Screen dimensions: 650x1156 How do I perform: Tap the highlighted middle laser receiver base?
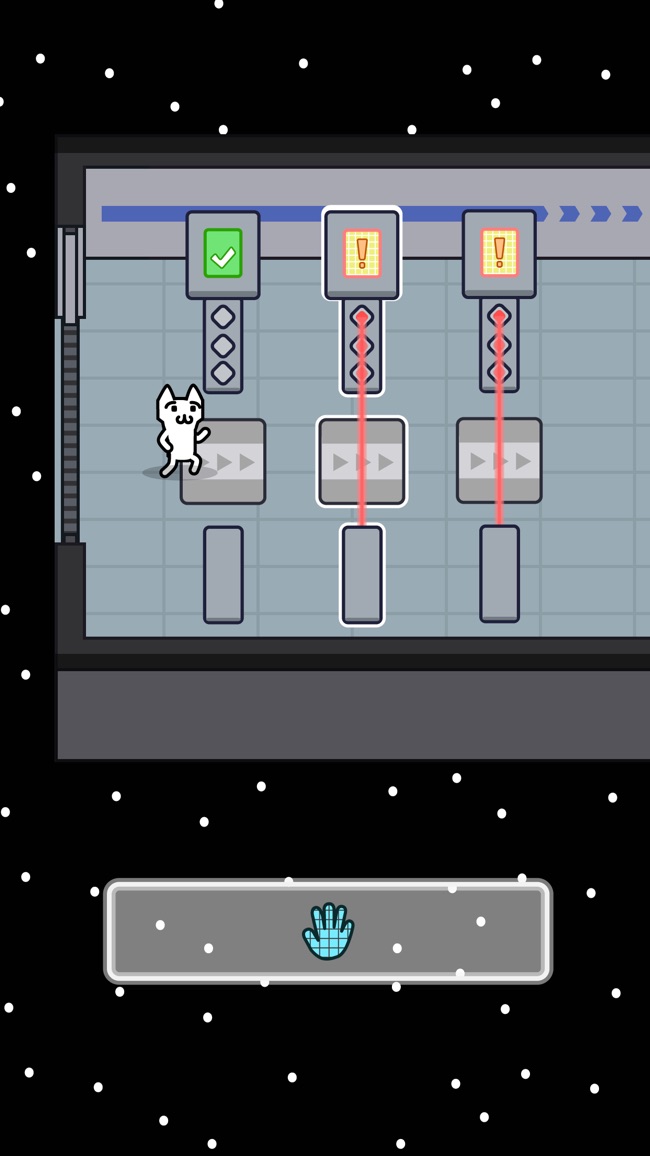pyautogui.click(x=362, y=575)
